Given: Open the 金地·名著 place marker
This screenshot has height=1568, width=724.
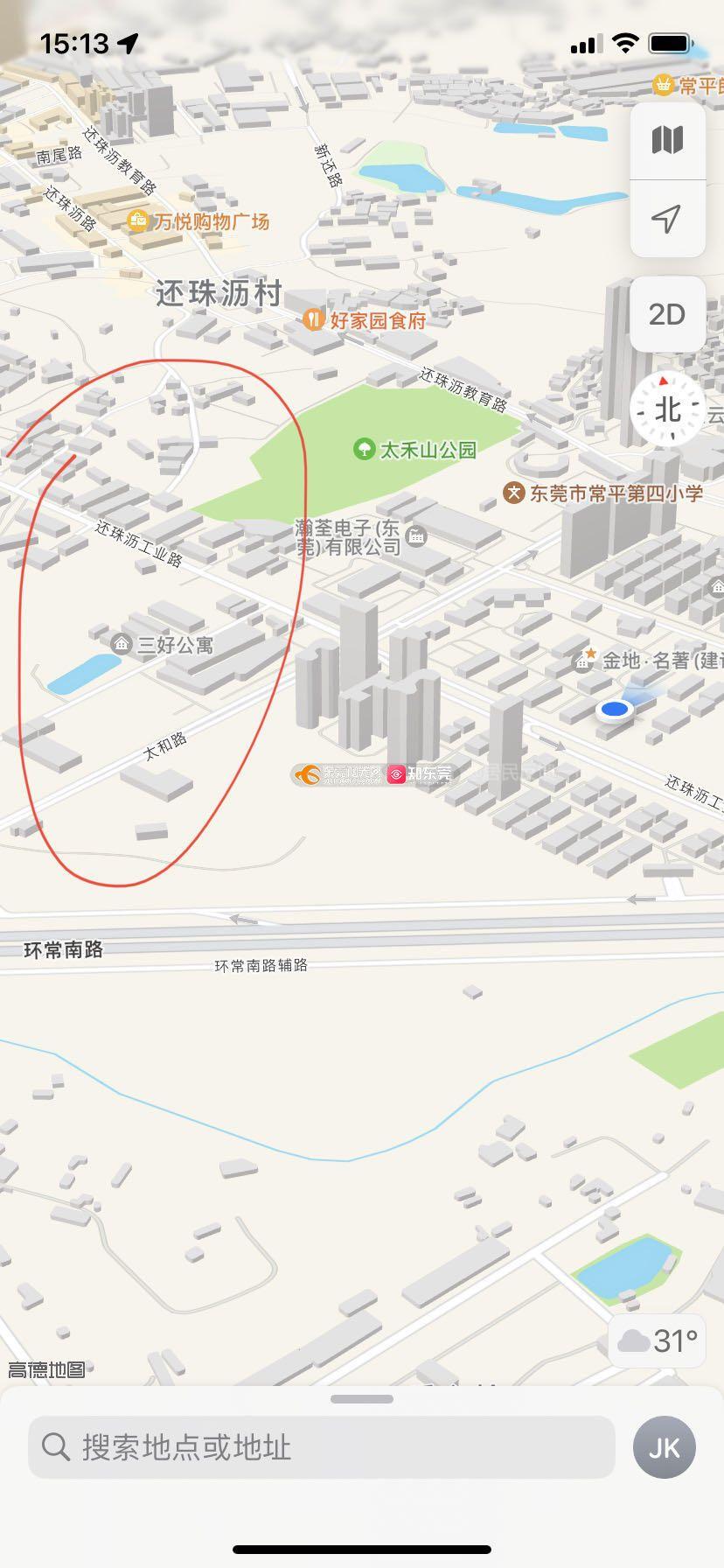Looking at the screenshot, I should [x=584, y=660].
